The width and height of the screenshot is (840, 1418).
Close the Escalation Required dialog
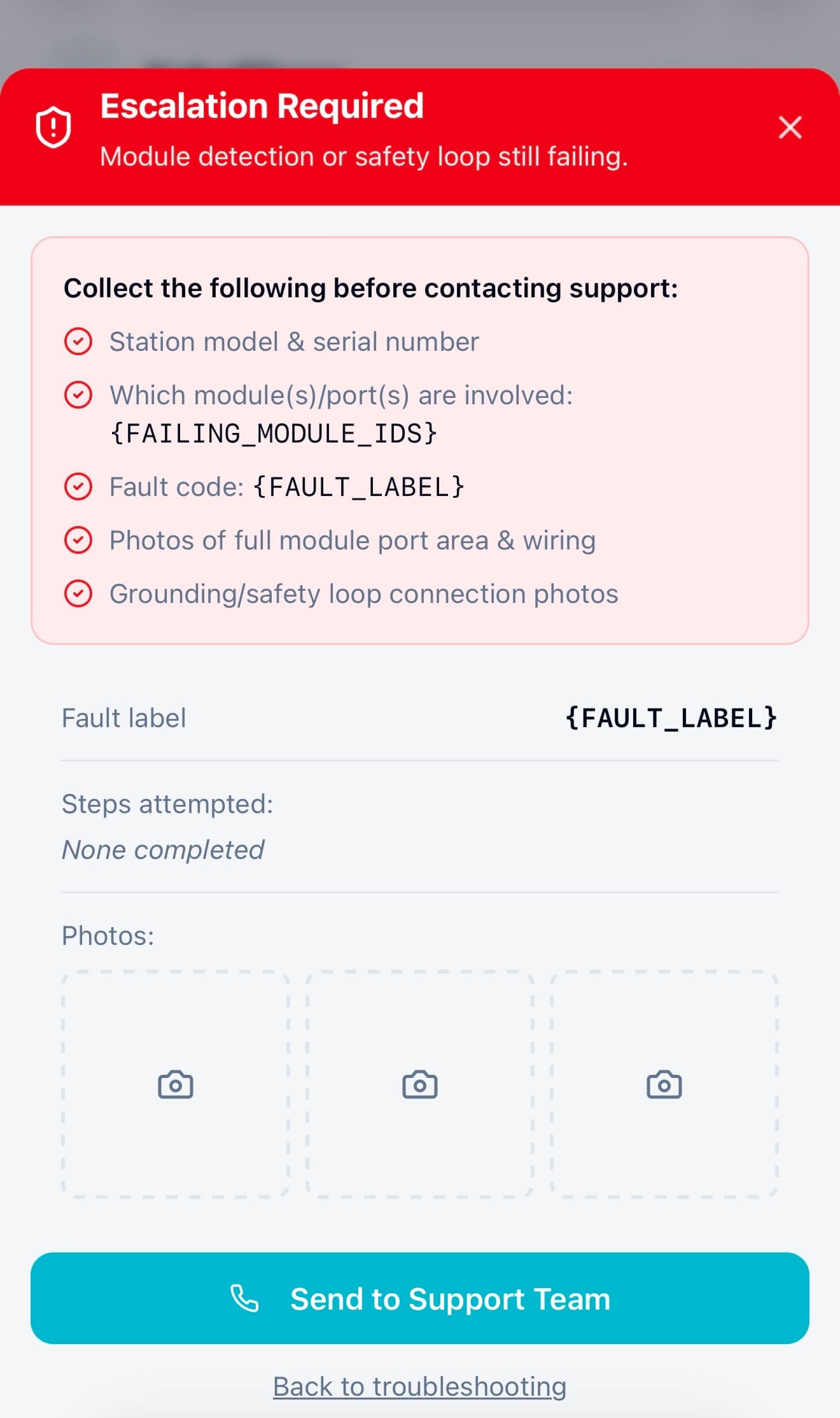790,127
